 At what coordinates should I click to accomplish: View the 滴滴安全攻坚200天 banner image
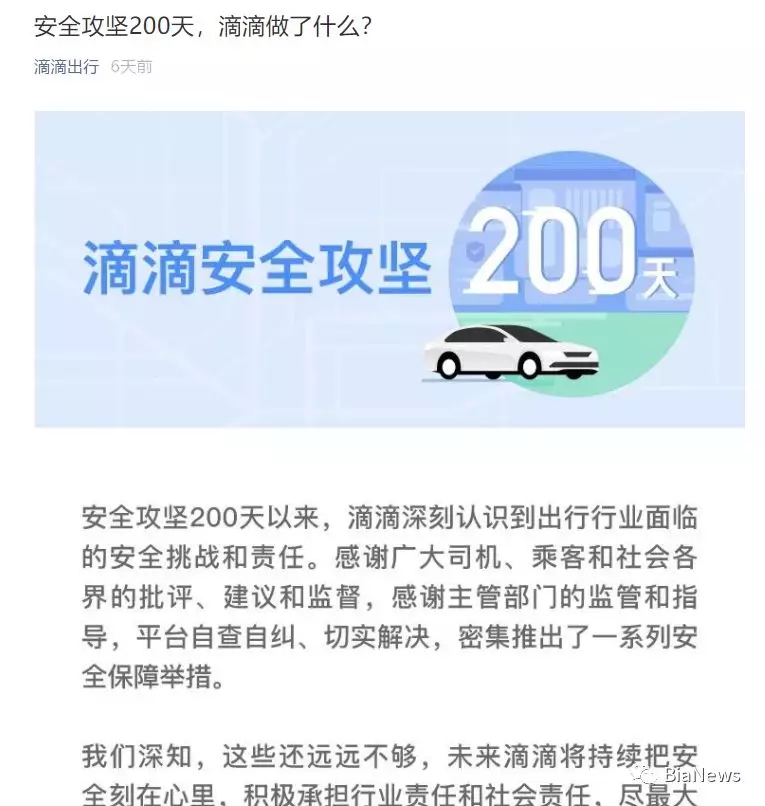pyautogui.click(x=389, y=269)
